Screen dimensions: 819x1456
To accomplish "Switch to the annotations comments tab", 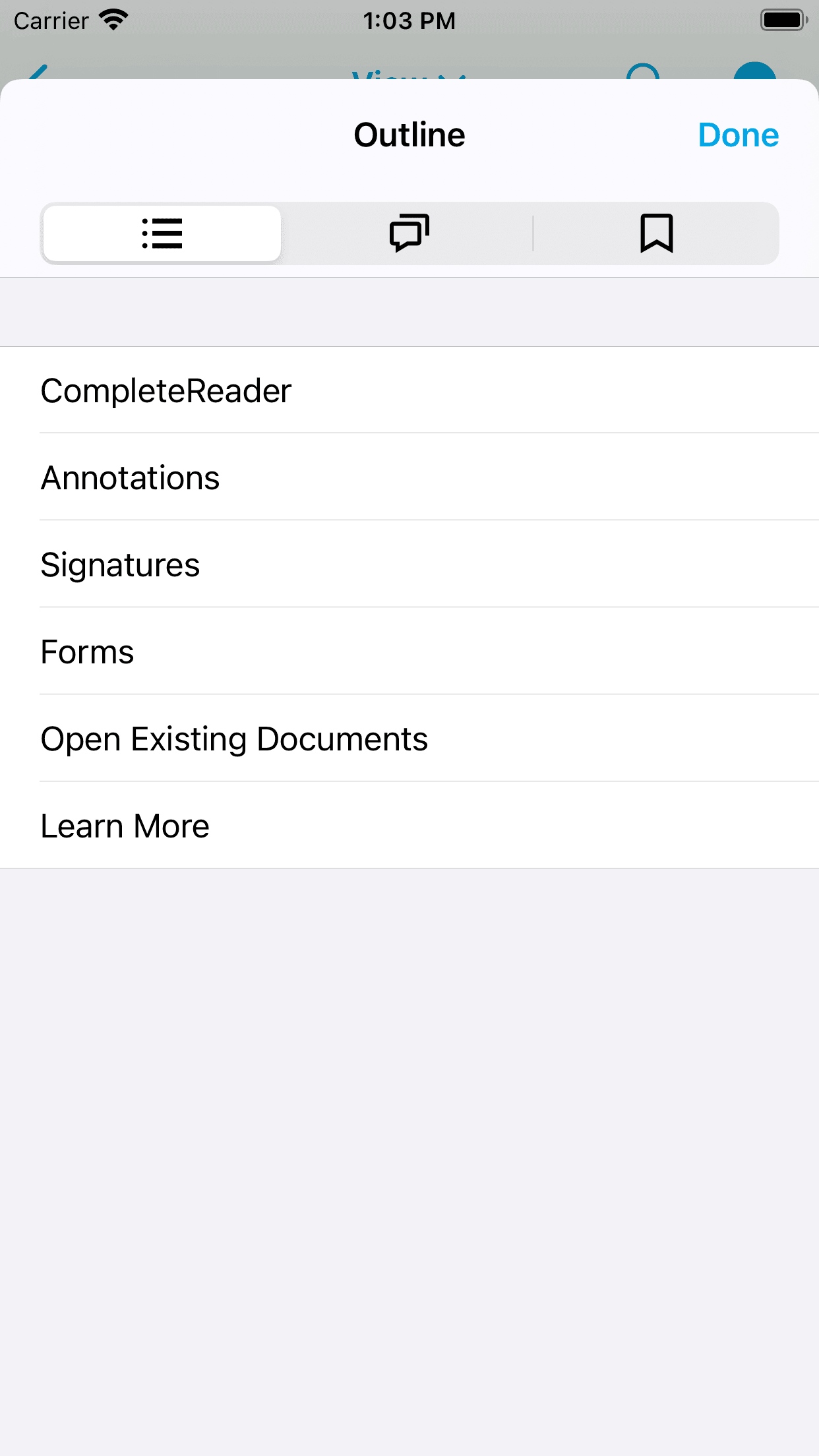I will tap(409, 233).
